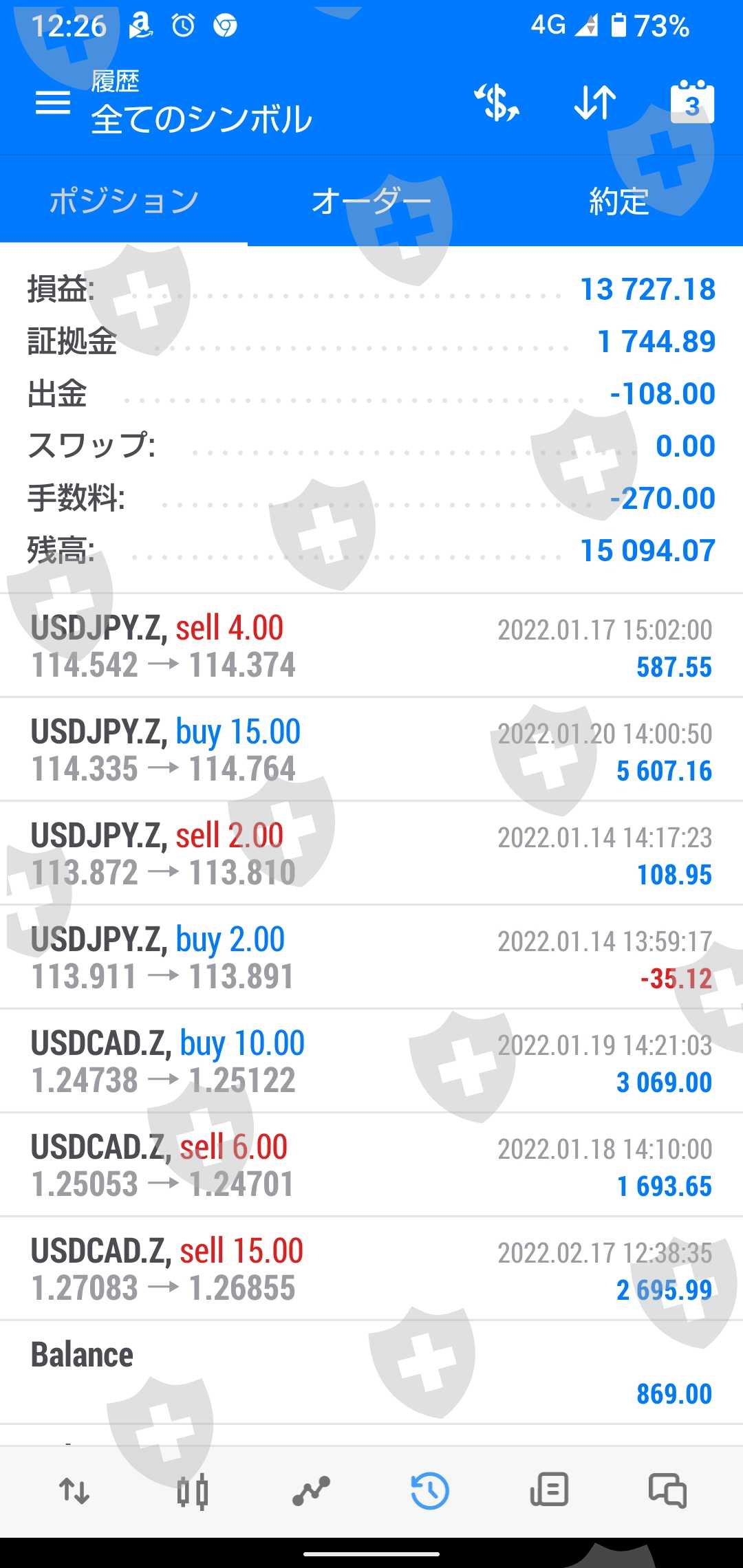This screenshot has width=743, height=1568.
Task: Expand the USDJPY.Z sell 2.00 trade
Action: (x=371, y=854)
